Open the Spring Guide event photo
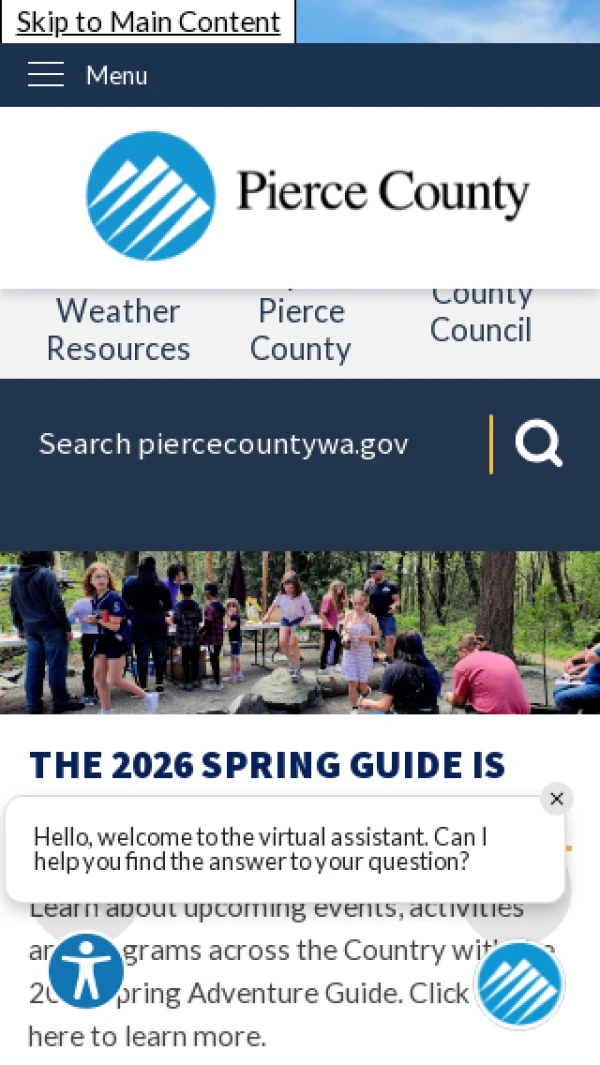The image size is (600, 1065). click(x=300, y=632)
